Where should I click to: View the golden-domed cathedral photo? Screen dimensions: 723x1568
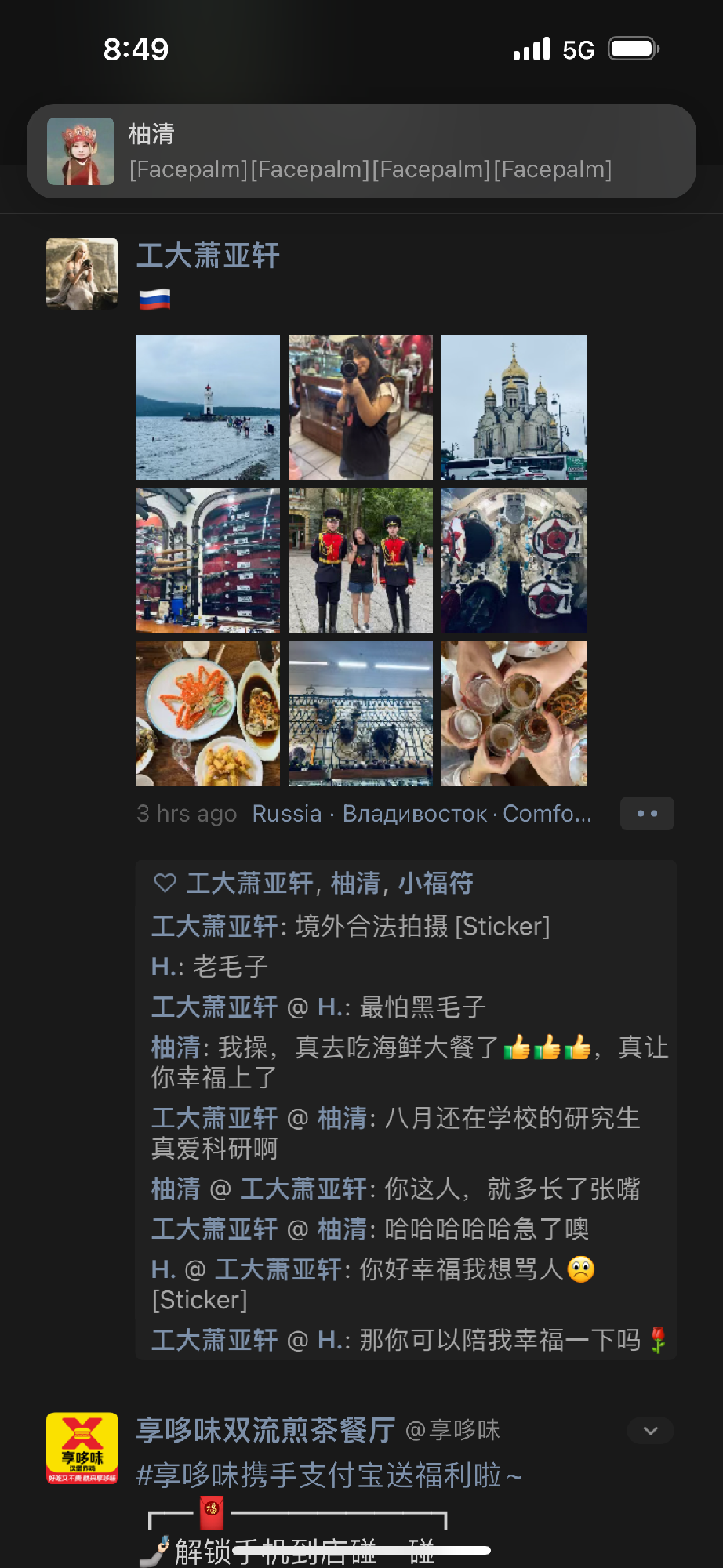point(514,407)
